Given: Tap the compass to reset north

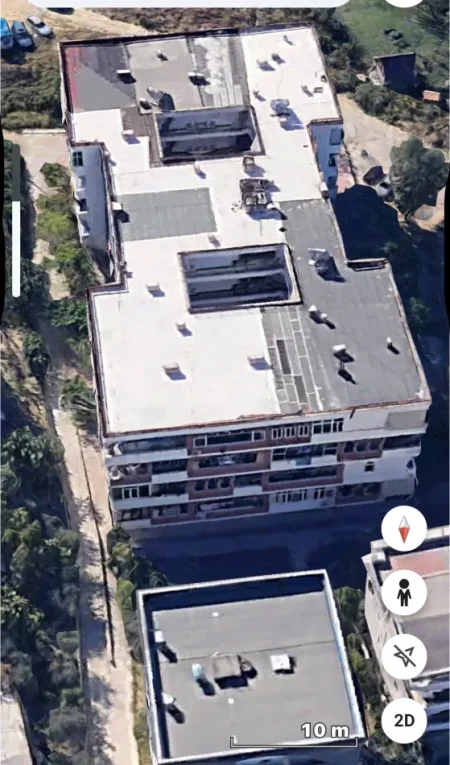Looking at the screenshot, I should (x=404, y=528).
